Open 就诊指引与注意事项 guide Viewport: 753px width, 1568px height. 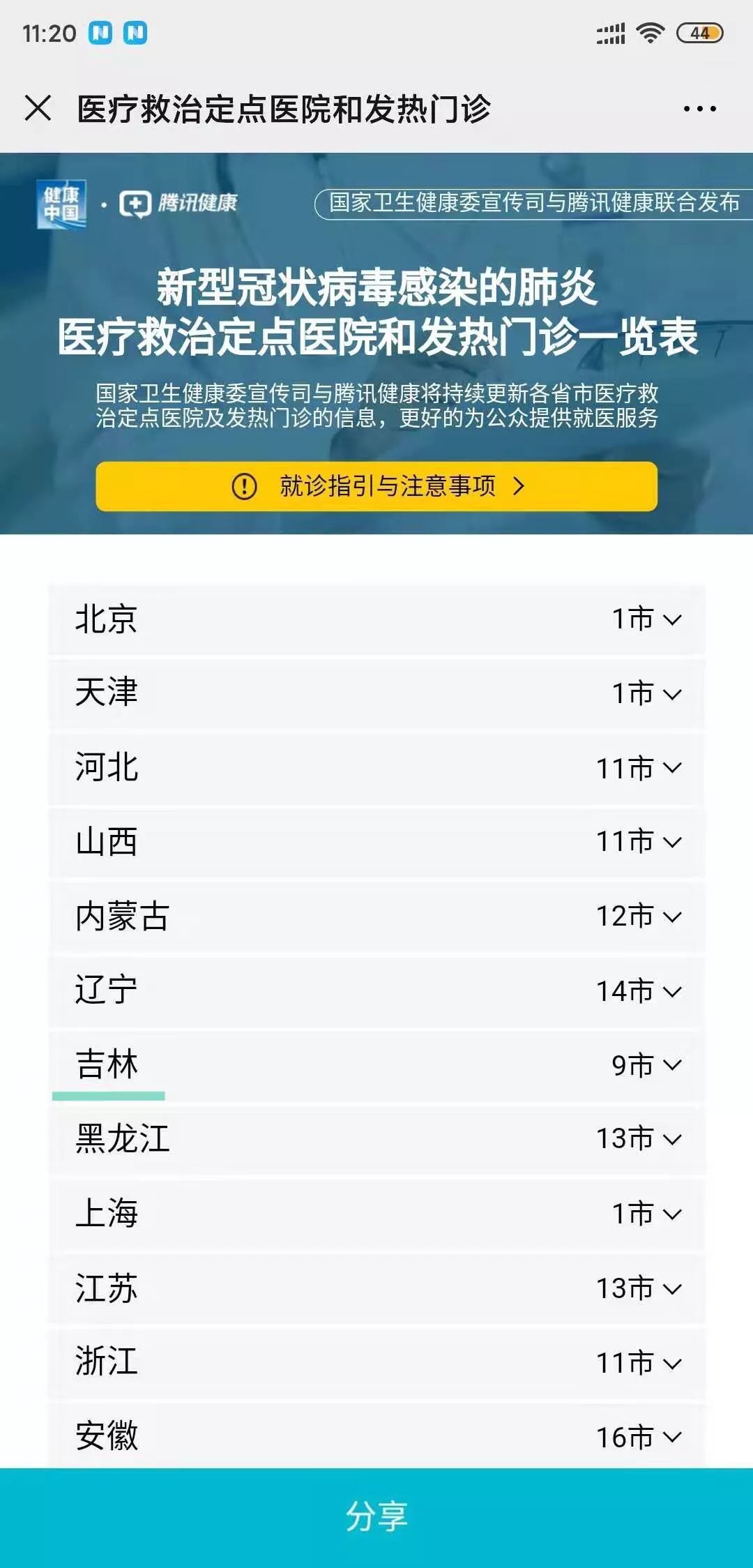(376, 486)
